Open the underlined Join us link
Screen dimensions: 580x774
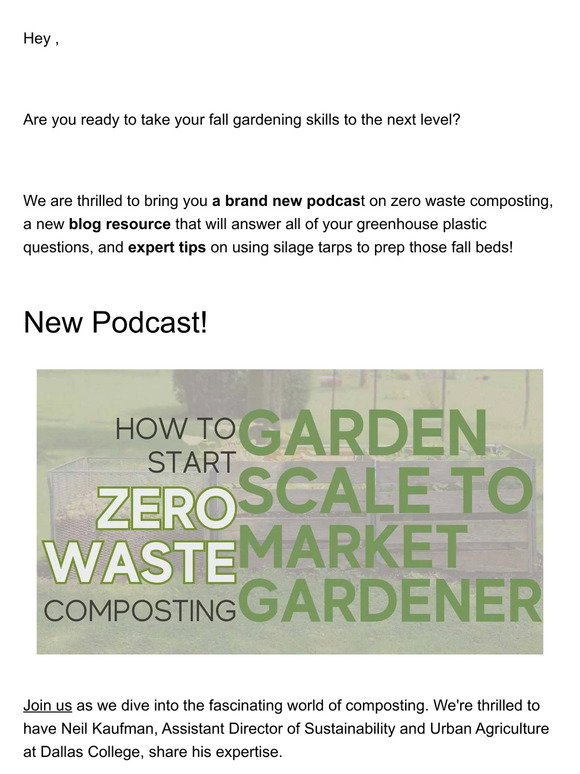point(47,706)
